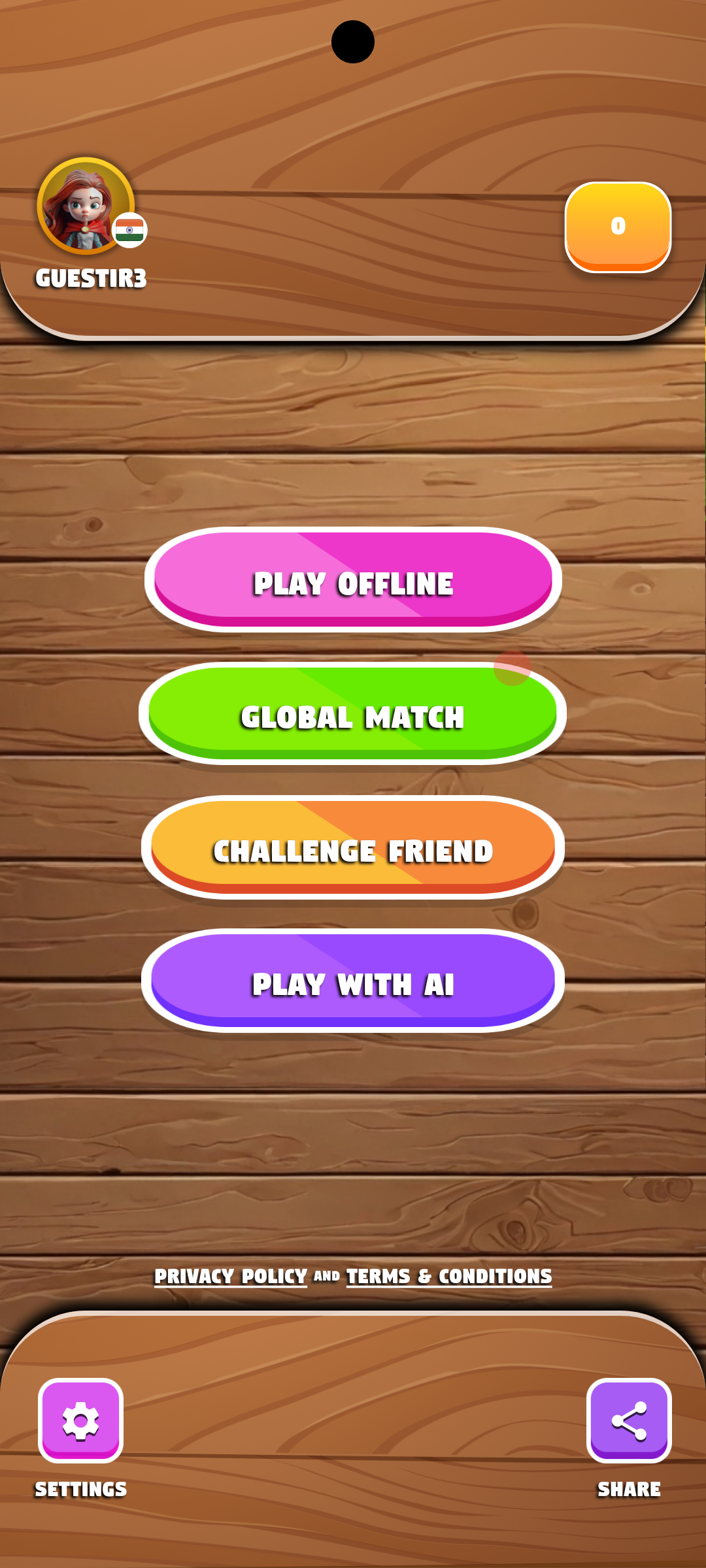Open the Settings gear
The height and width of the screenshot is (1568, 706).
[x=81, y=1420]
